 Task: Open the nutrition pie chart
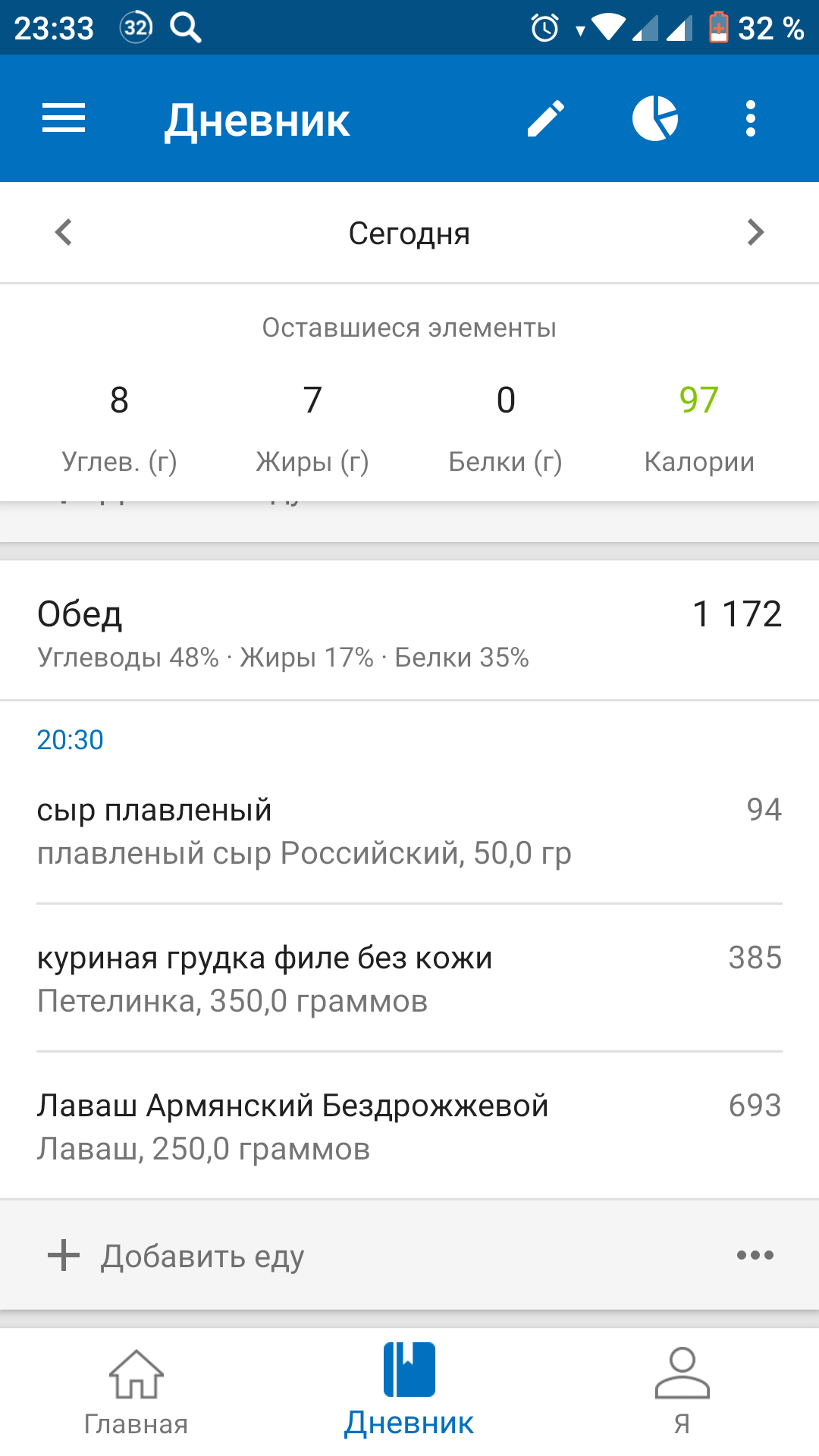655,118
